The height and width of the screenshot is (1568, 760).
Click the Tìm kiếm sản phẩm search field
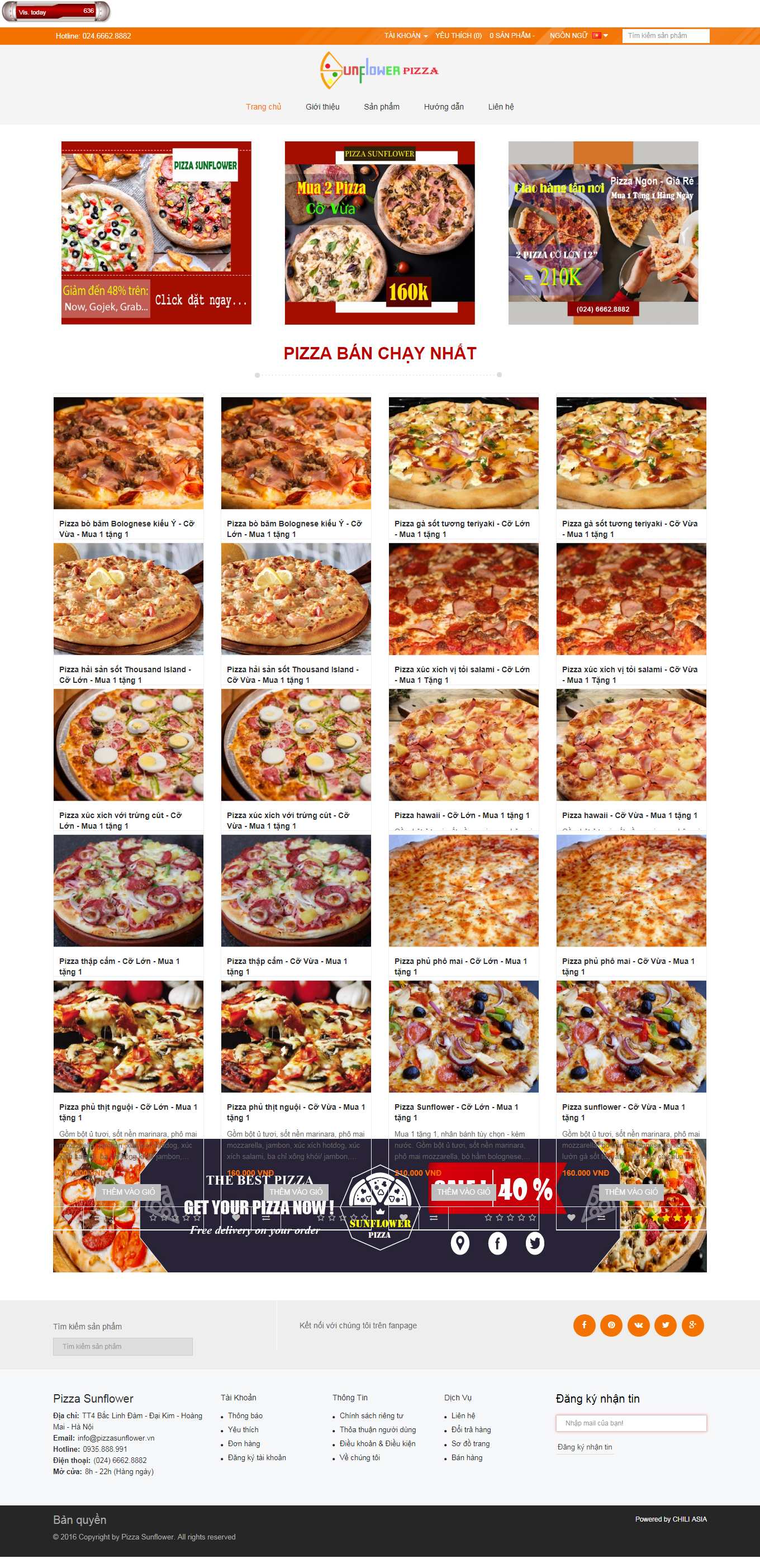click(x=663, y=36)
